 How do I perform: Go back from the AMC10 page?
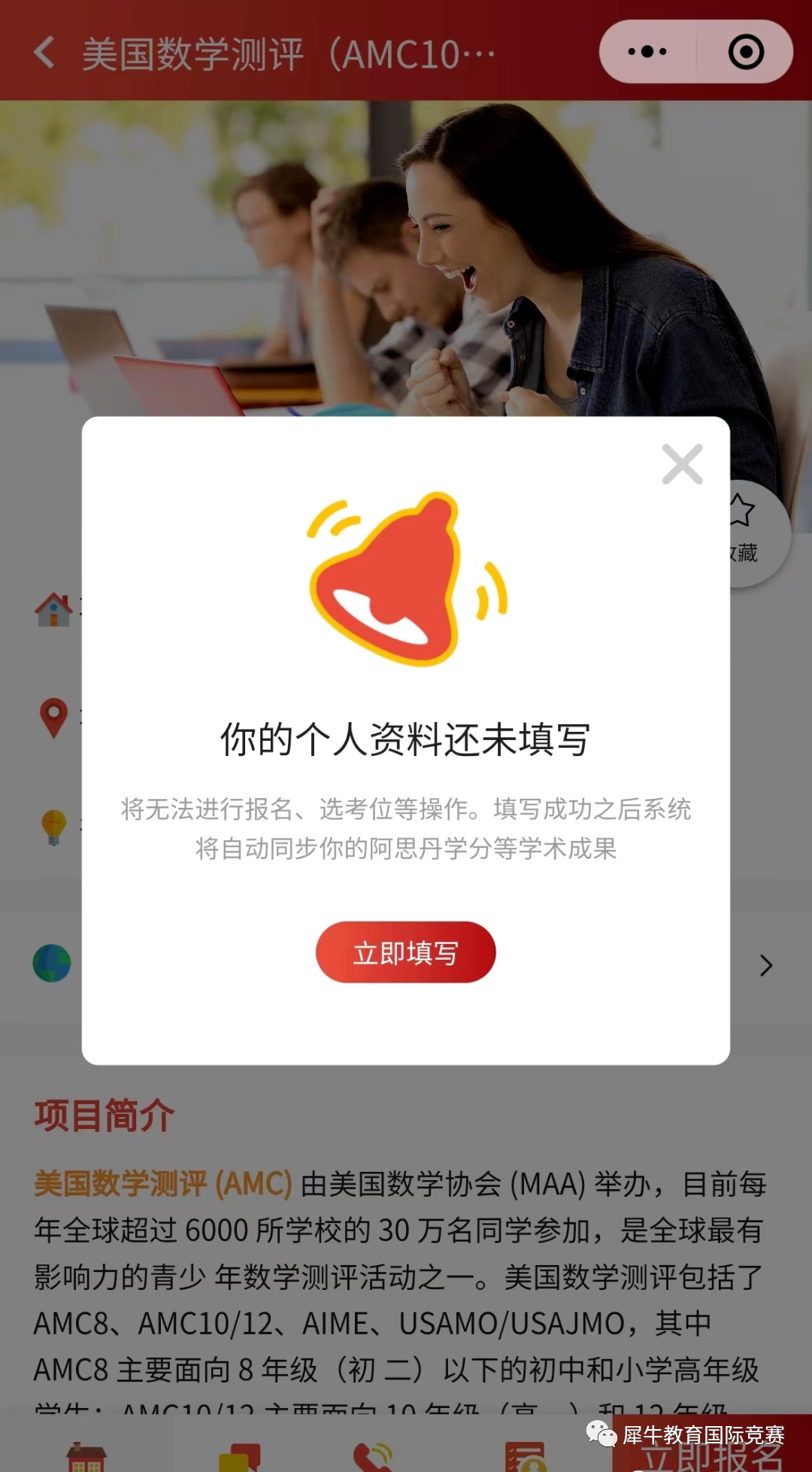pyautogui.click(x=45, y=53)
